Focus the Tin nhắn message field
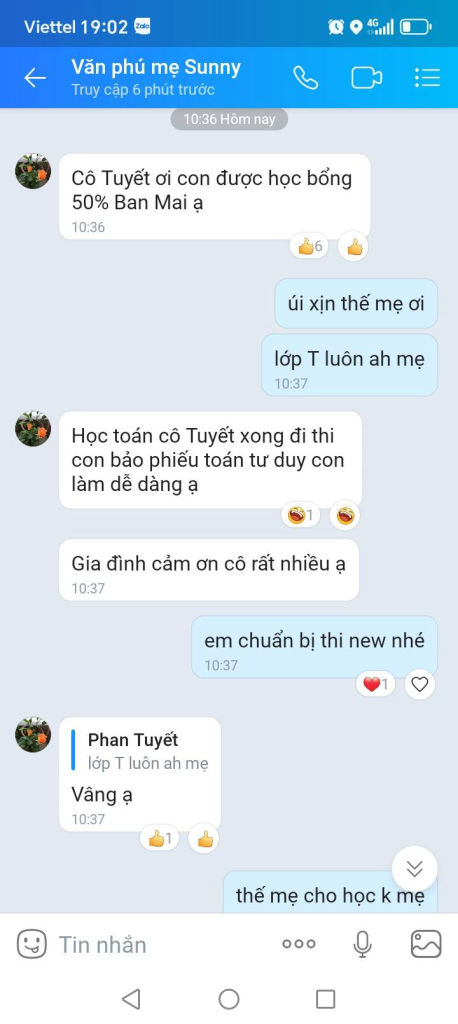 (157, 944)
